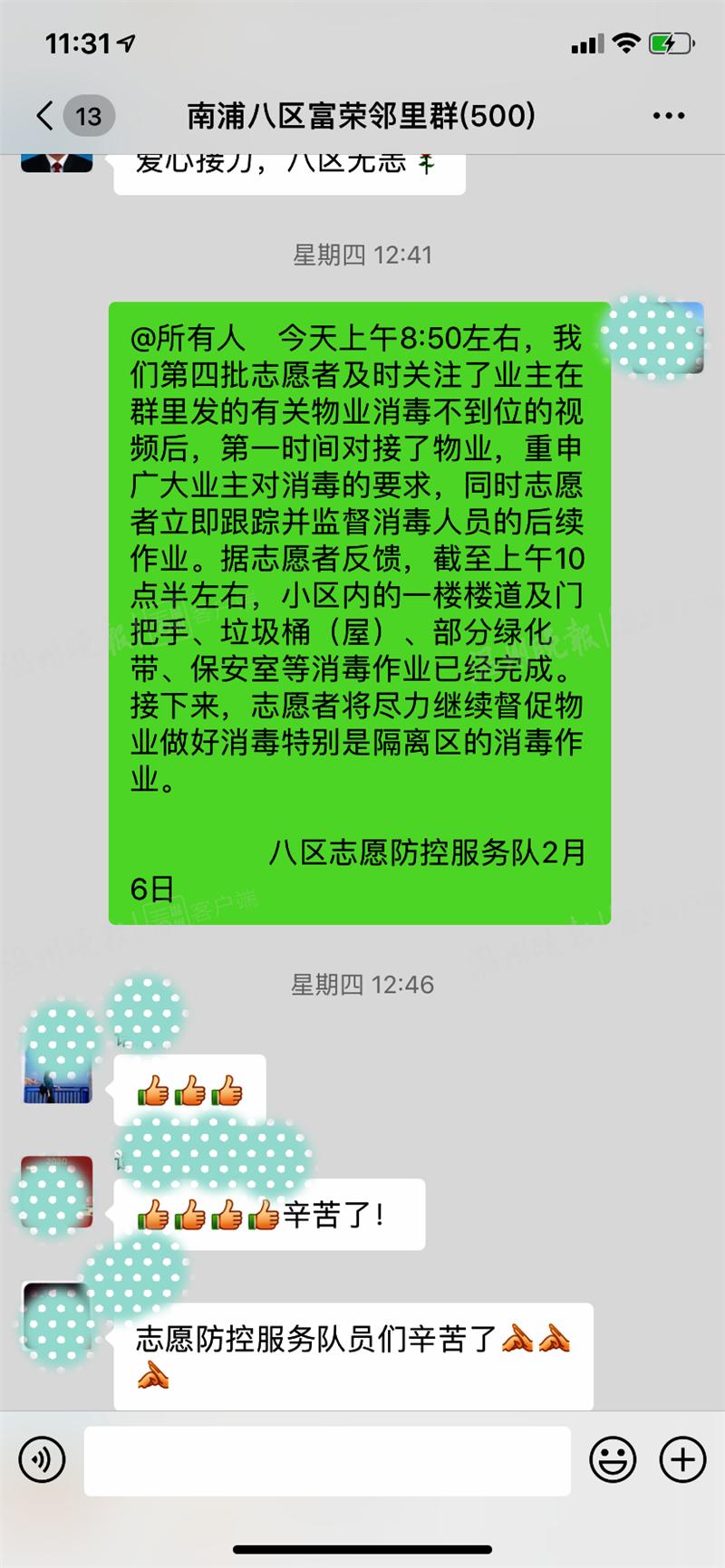This screenshot has width=725, height=1568.
Task: Open the three-dot chat settings icon
Action: [668, 116]
